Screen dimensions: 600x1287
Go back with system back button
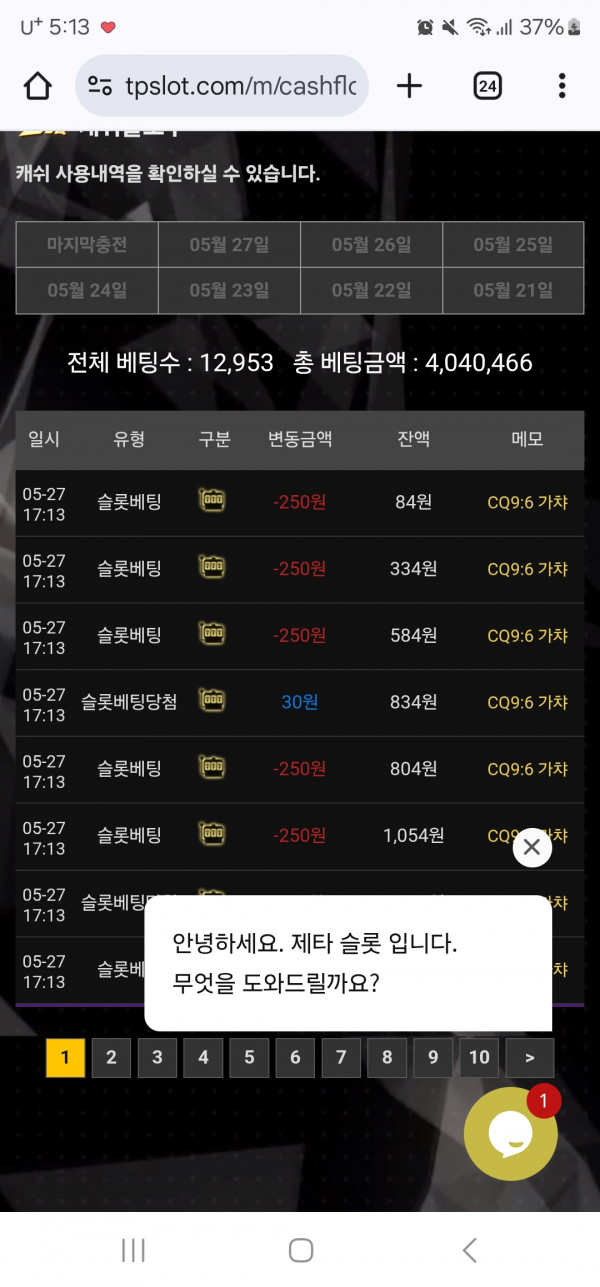(x=469, y=1249)
